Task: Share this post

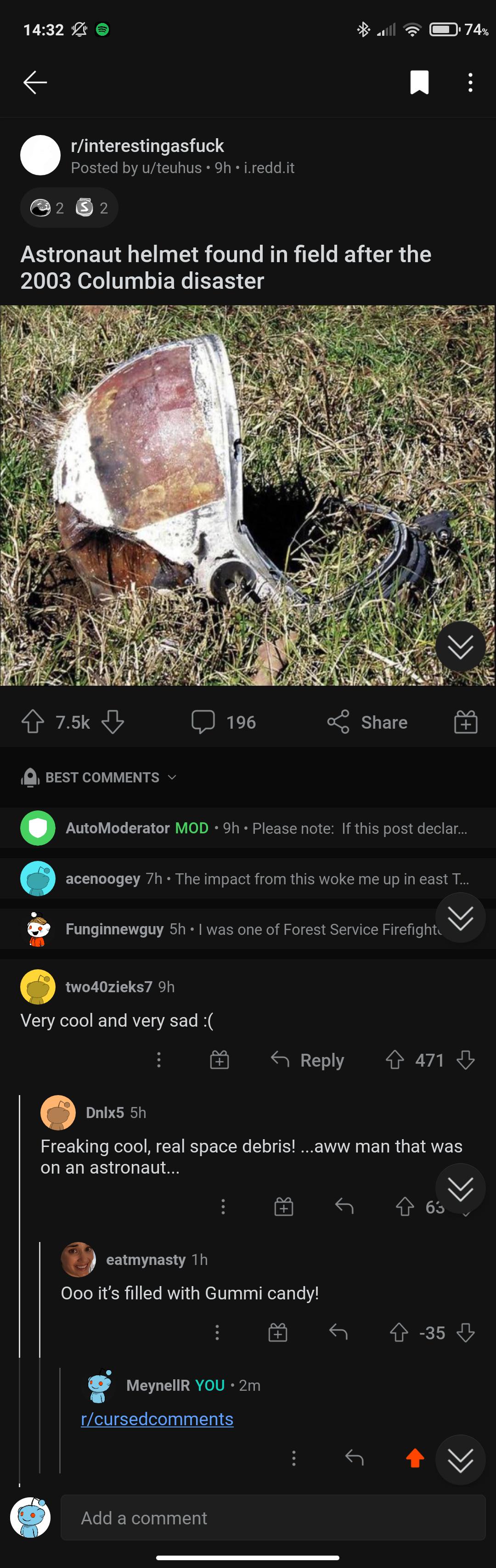Action: click(367, 722)
